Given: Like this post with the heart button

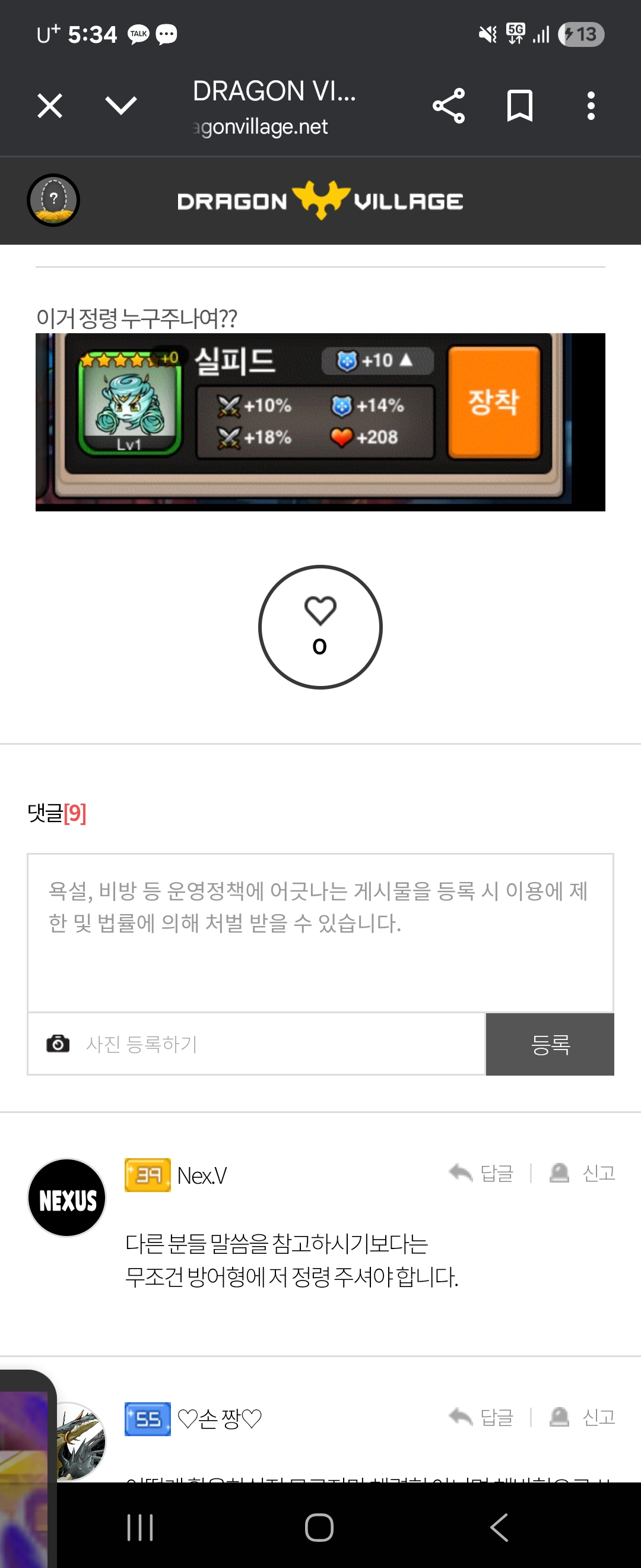Looking at the screenshot, I should pyautogui.click(x=320, y=627).
